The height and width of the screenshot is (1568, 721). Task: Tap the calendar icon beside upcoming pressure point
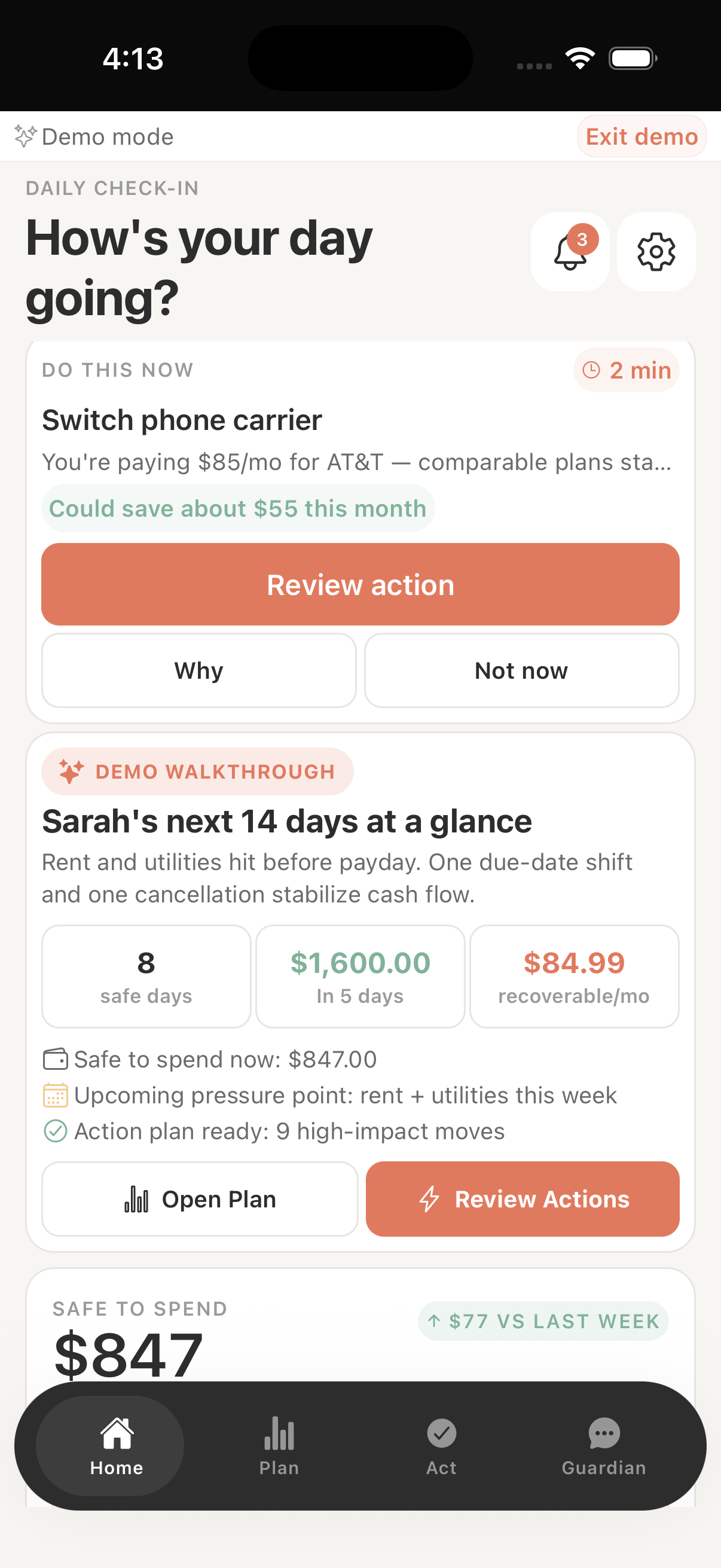point(56,1094)
